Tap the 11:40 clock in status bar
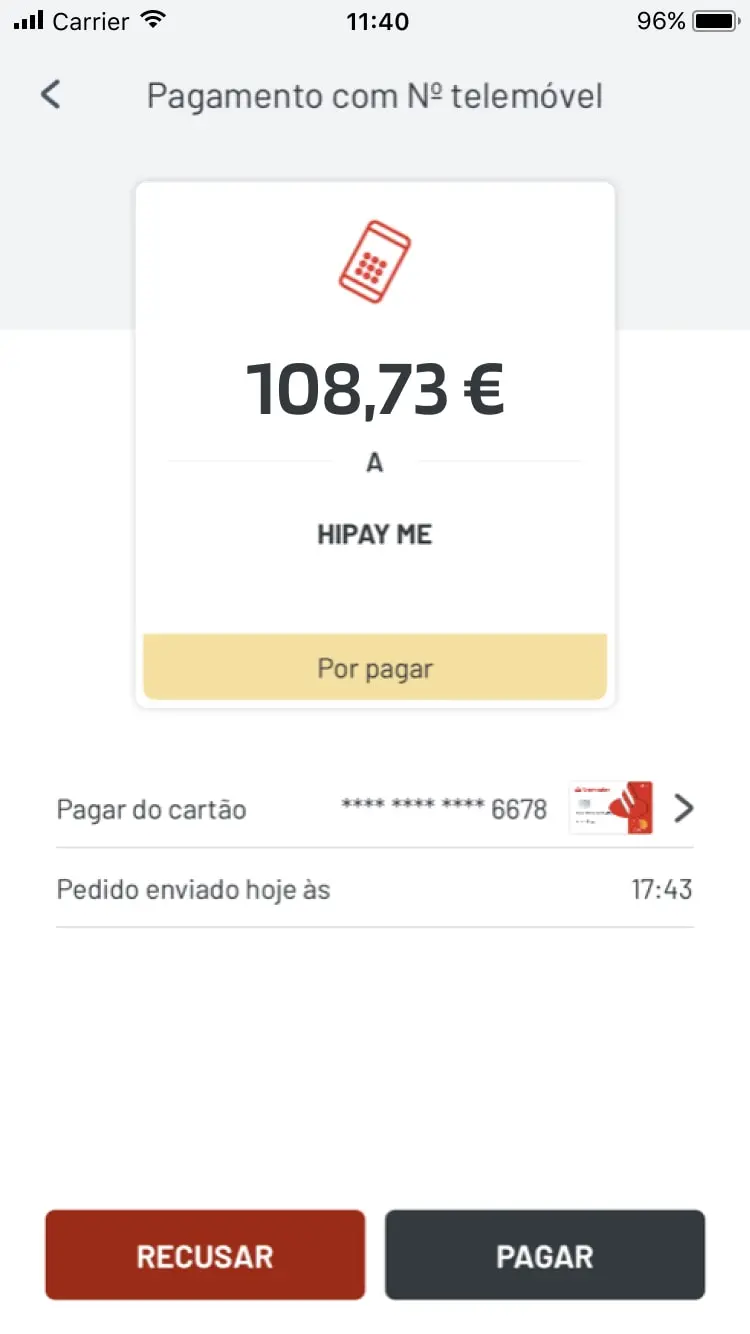This screenshot has width=750, height=1334. 377,20
